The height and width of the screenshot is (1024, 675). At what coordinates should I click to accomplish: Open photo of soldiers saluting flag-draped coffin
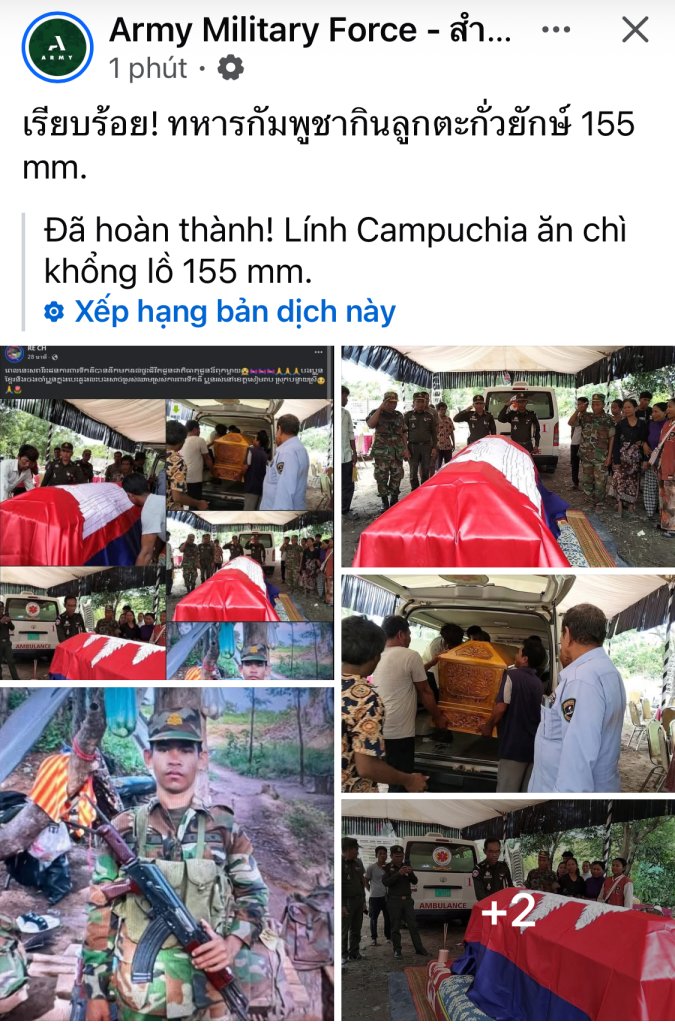(508, 456)
